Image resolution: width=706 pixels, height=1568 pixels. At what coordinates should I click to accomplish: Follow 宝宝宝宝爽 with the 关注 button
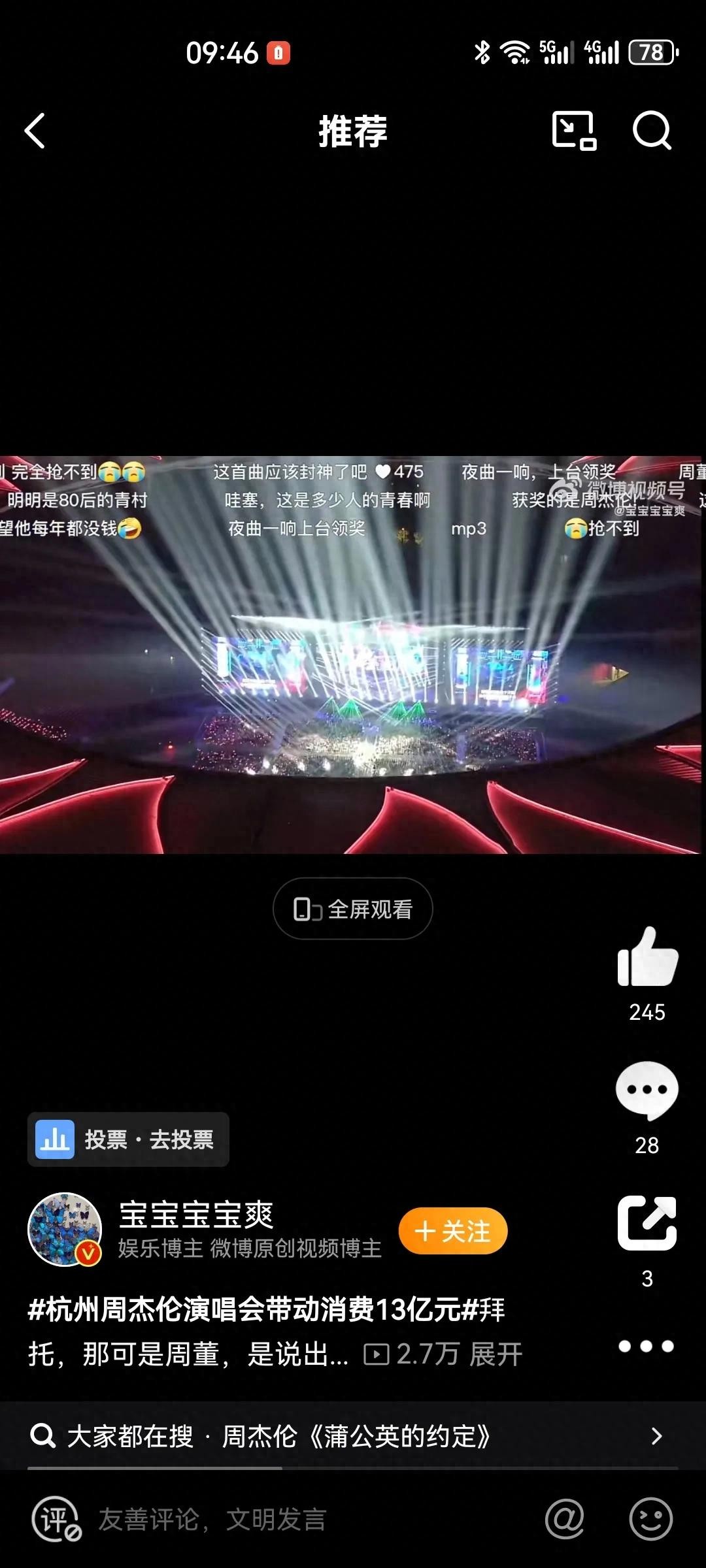pyautogui.click(x=453, y=1231)
